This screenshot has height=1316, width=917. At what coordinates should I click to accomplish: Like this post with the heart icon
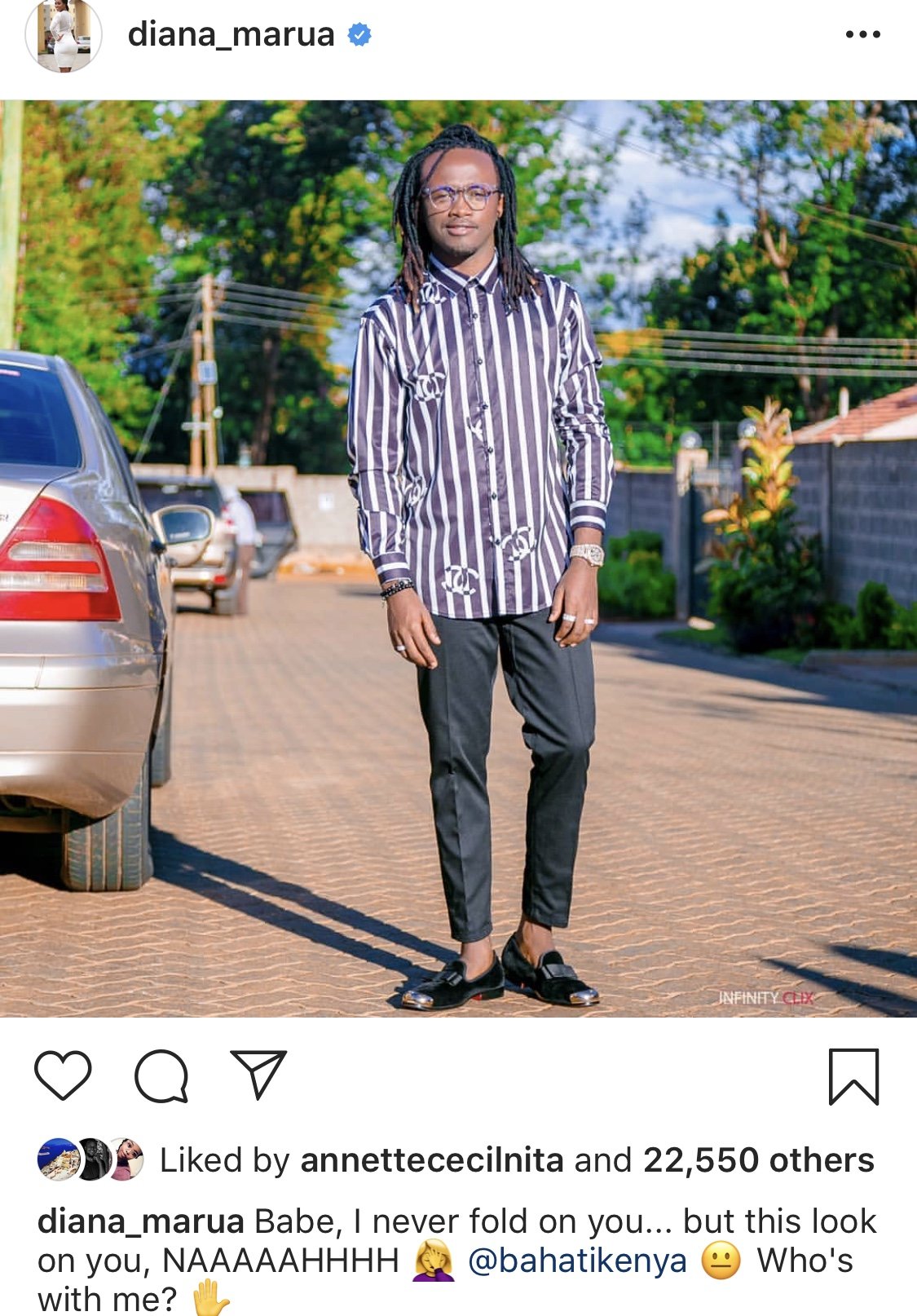pos(63,1075)
